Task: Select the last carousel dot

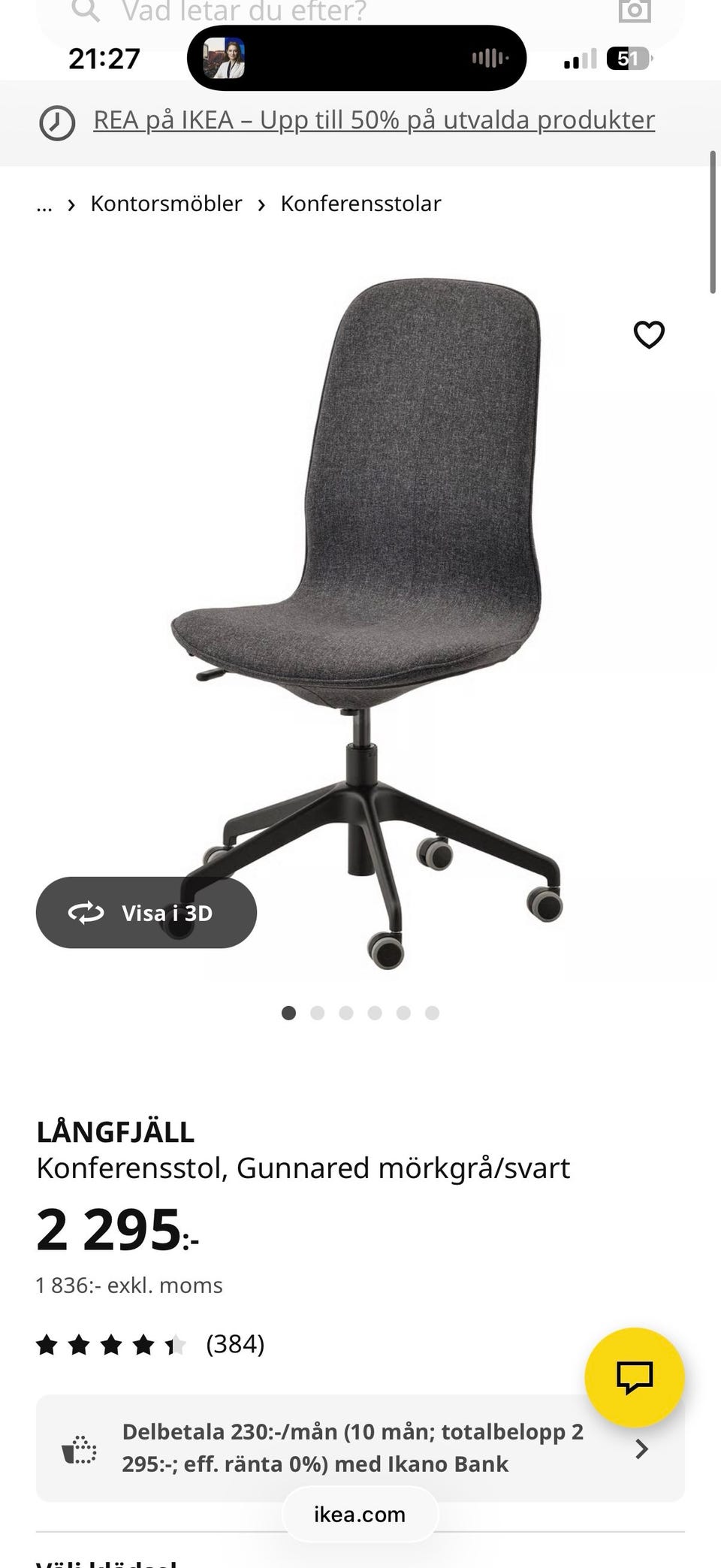Action: (x=432, y=1013)
